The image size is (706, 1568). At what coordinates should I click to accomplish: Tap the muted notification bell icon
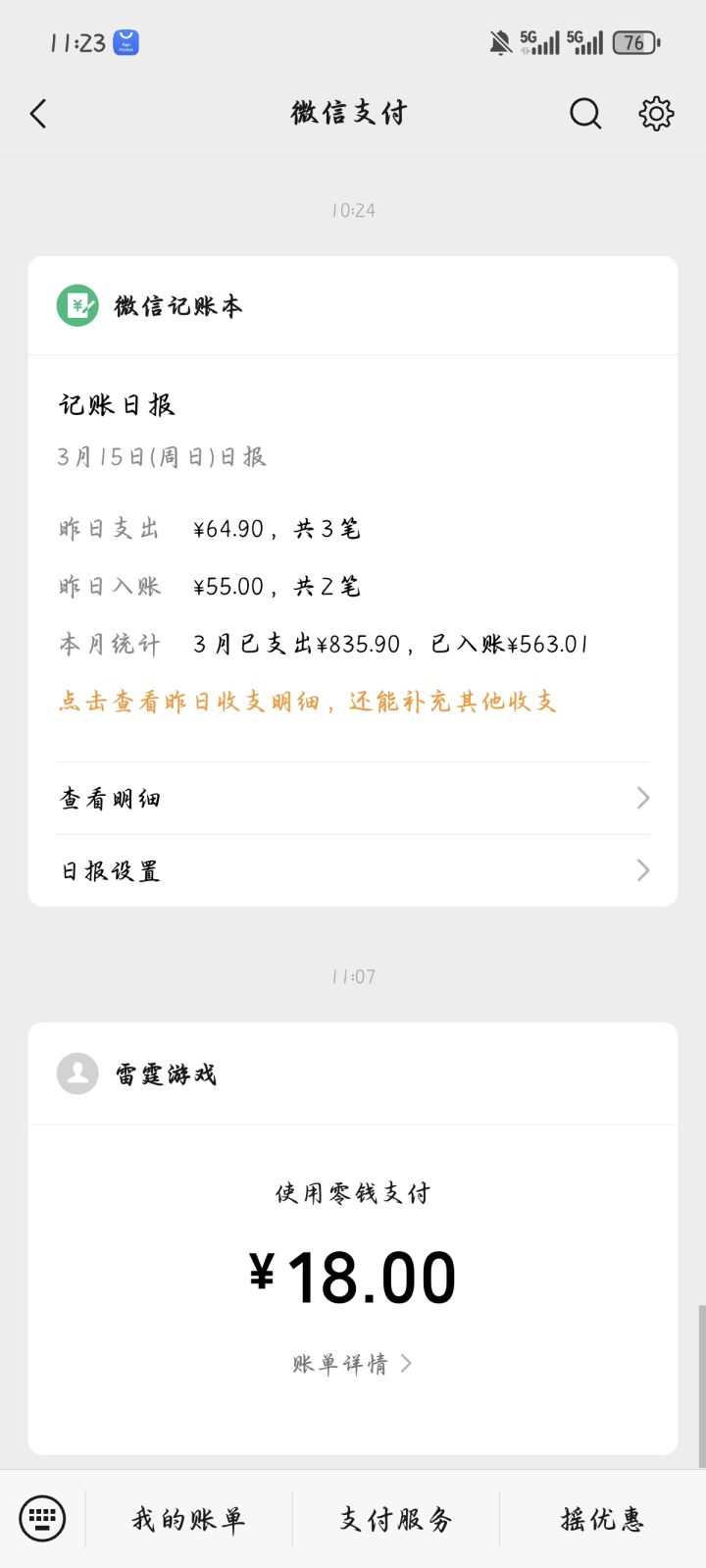point(499,41)
